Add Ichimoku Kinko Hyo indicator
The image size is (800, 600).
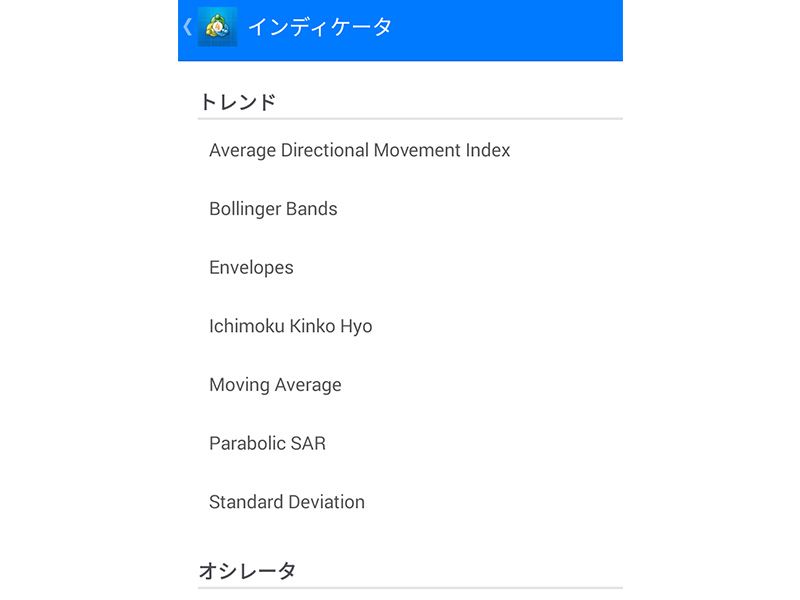pos(290,326)
